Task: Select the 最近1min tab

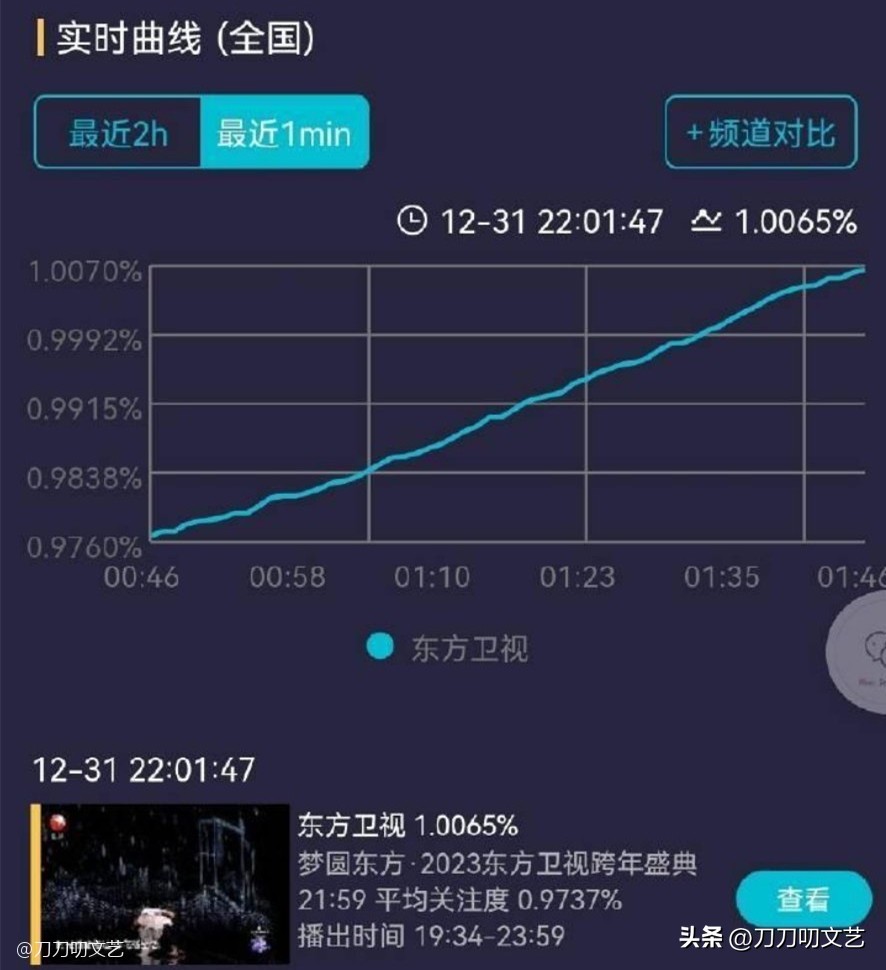Action: click(283, 131)
